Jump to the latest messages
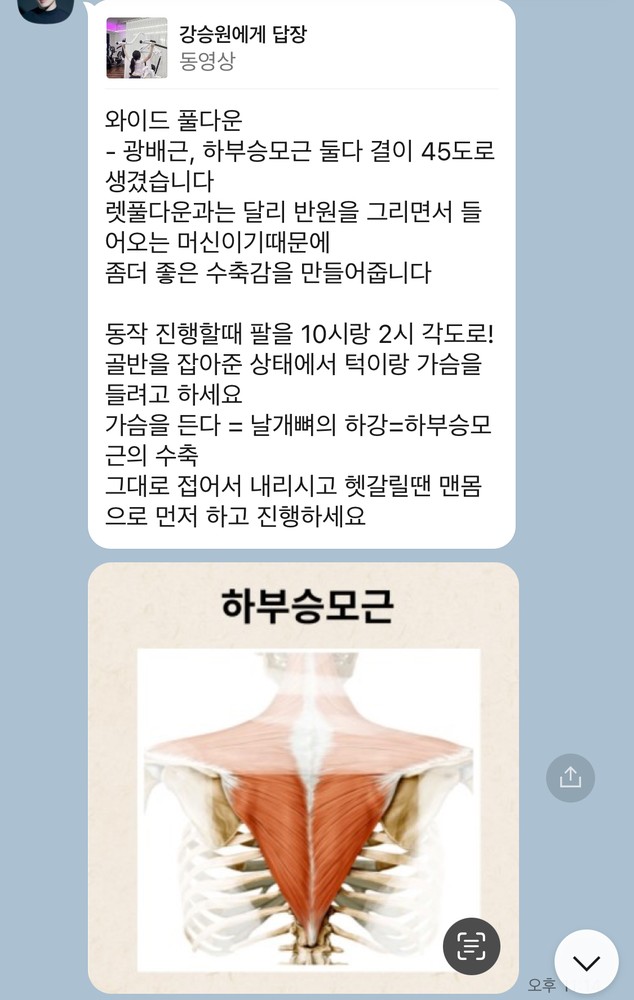The width and height of the screenshot is (634, 1000). click(x=586, y=962)
